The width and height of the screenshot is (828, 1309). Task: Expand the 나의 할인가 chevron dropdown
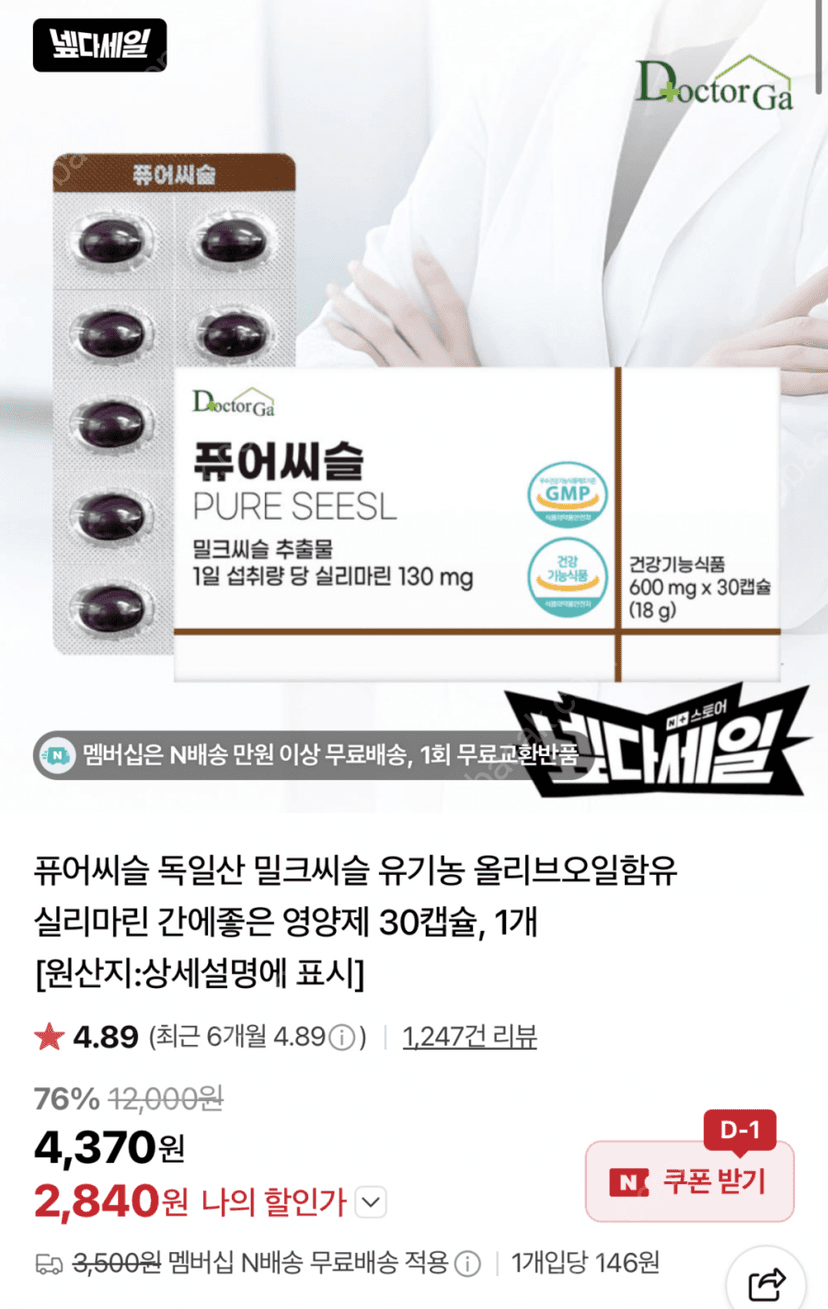(x=372, y=1200)
